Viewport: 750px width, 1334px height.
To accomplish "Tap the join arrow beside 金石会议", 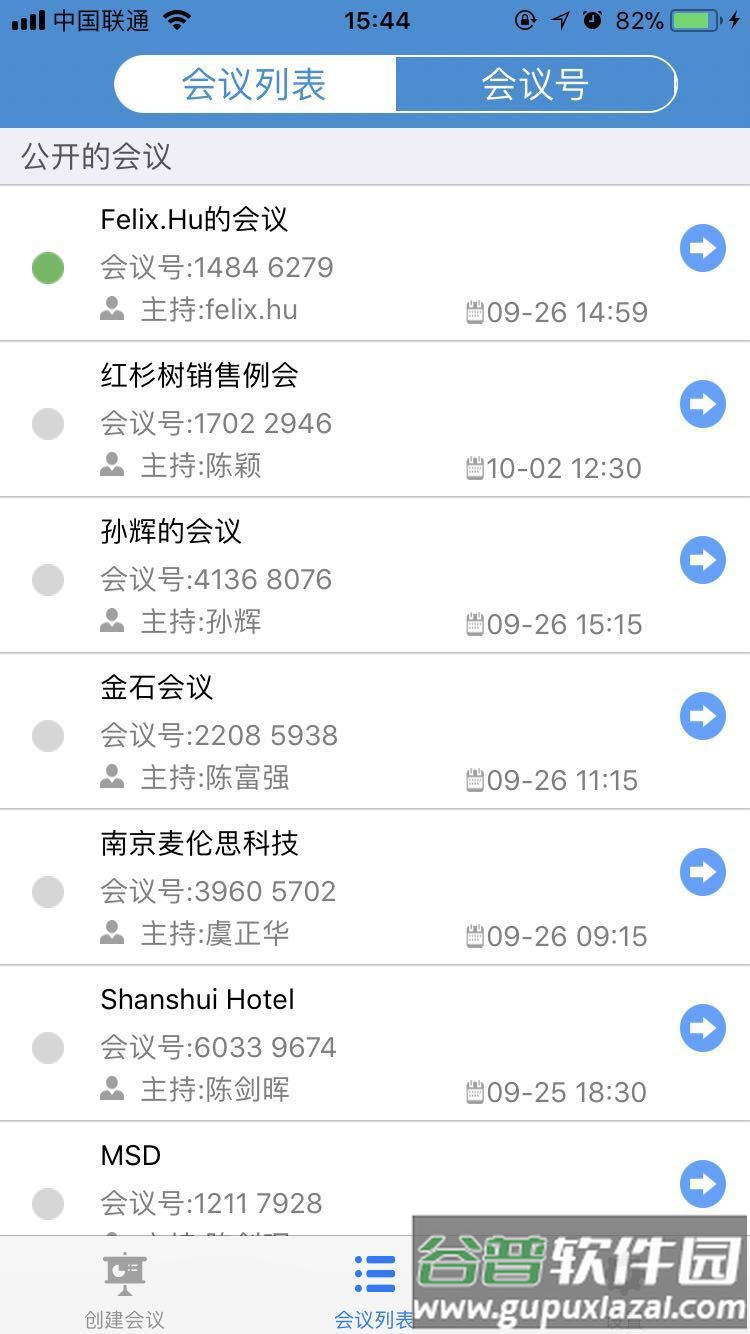I will pyautogui.click(x=703, y=716).
